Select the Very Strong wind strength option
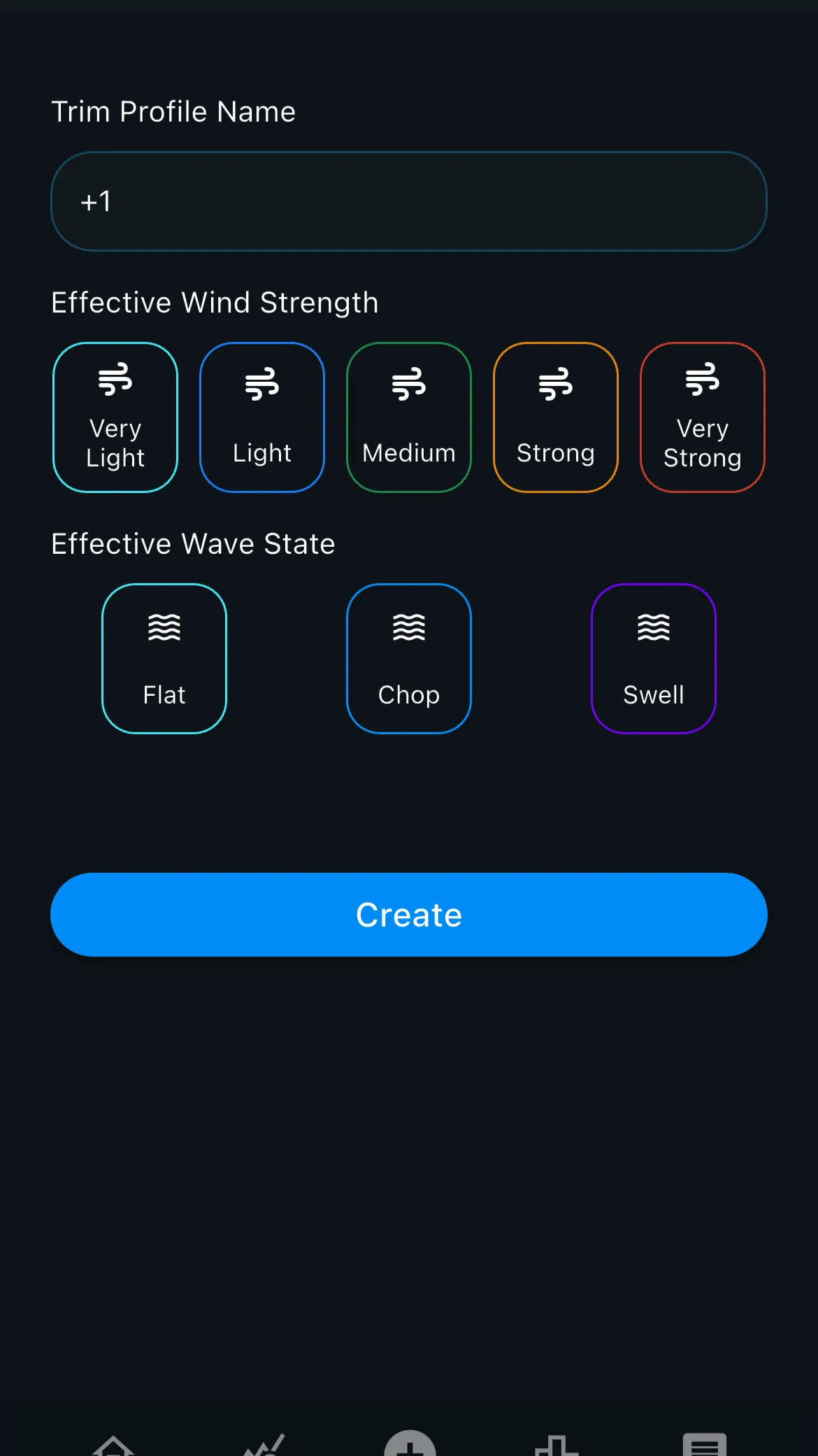This screenshot has height=1456, width=818. [702, 417]
